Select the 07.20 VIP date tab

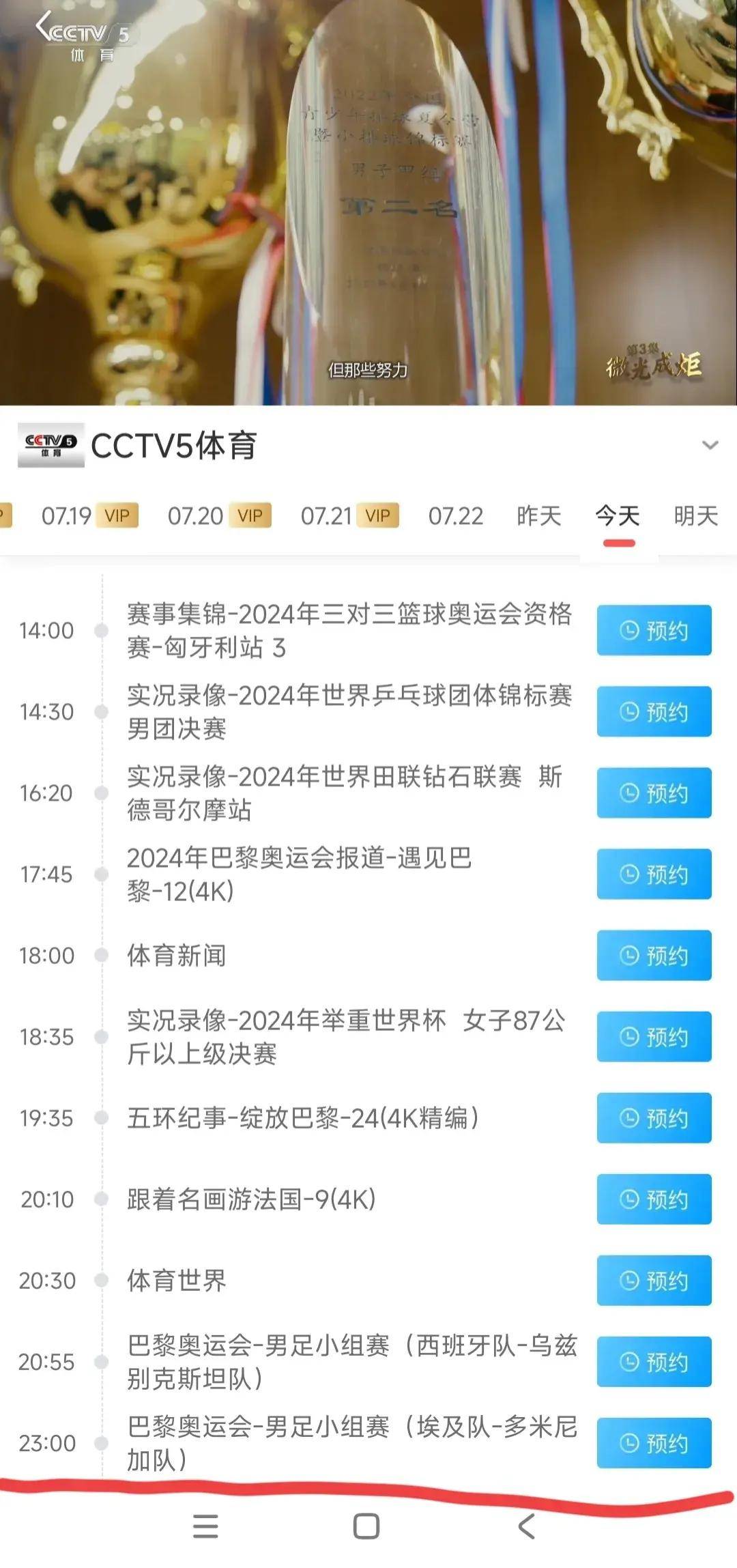[219, 515]
